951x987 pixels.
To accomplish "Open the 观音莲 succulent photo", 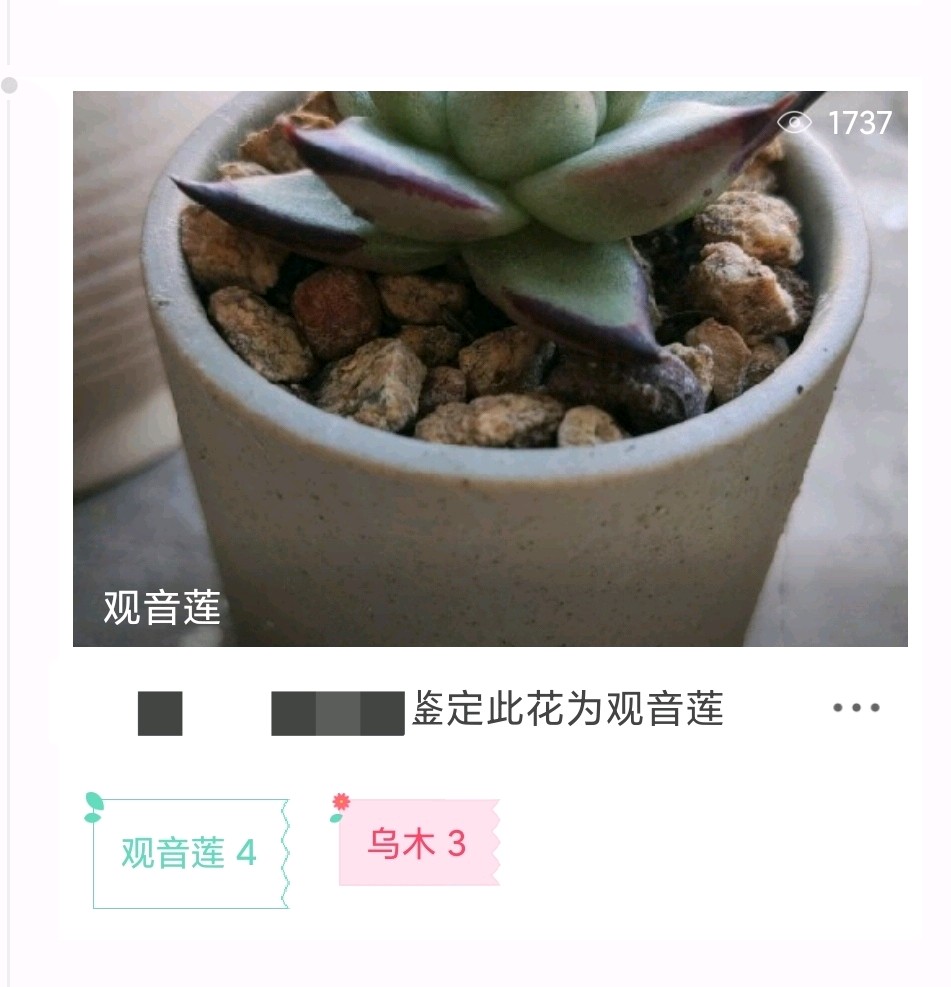I will click(490, 368).
